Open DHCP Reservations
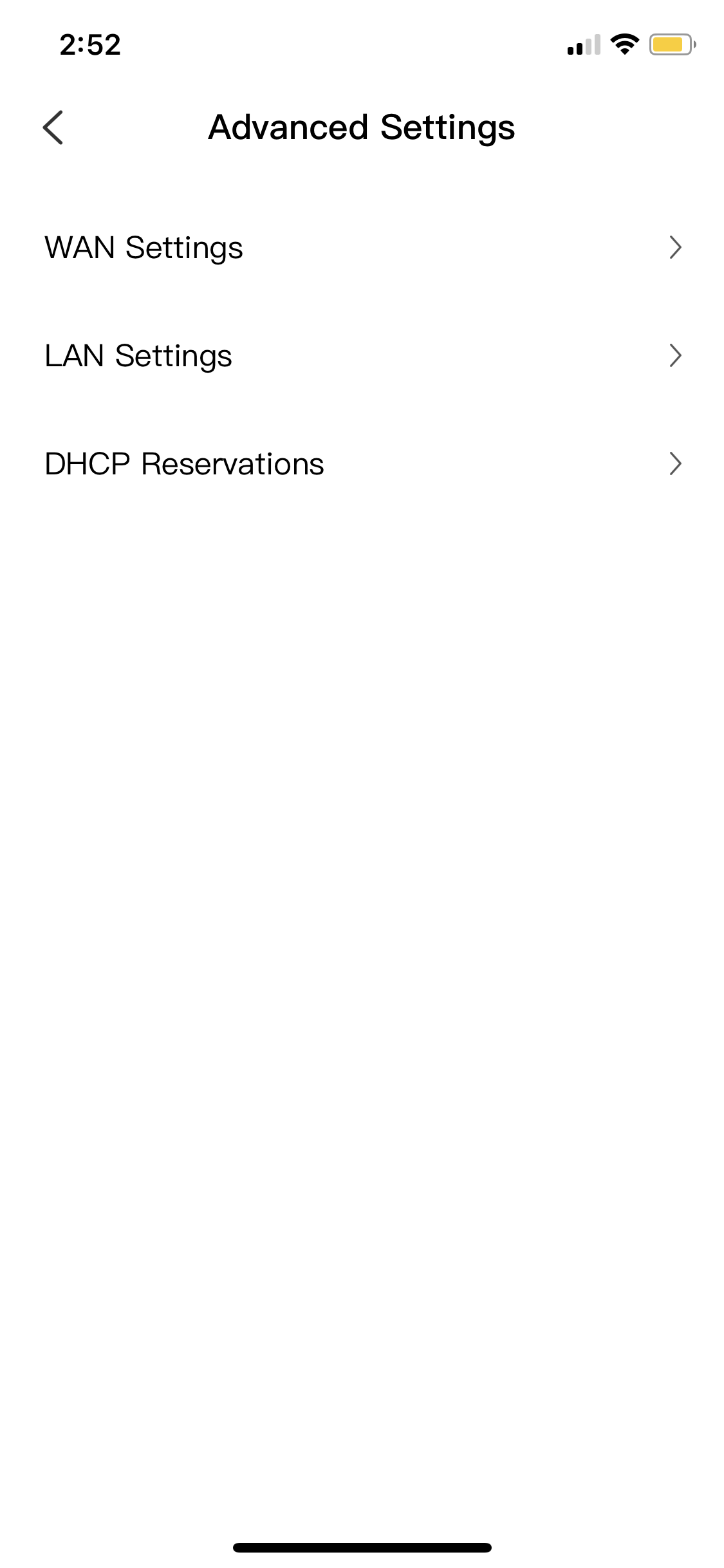 point(362,464)
